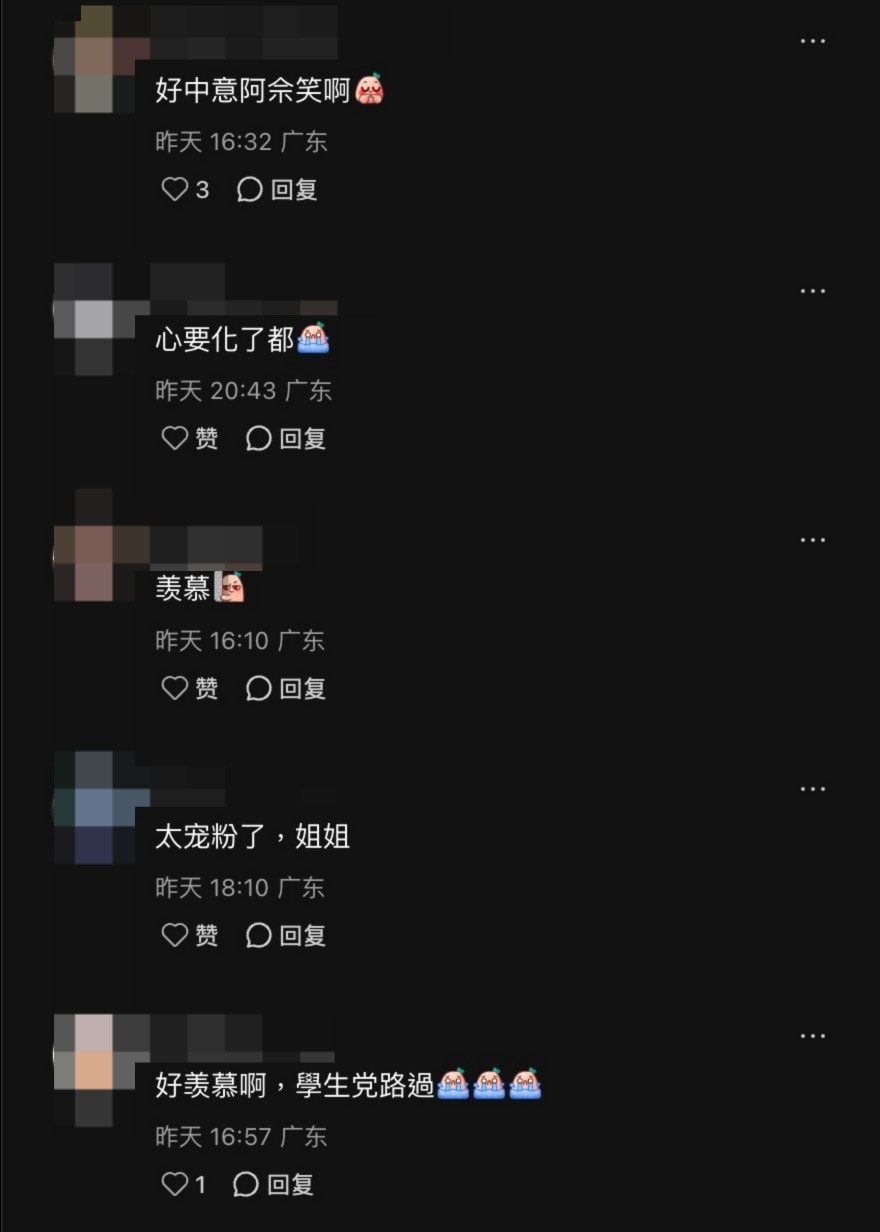This screenshot has height=1232, width=880.
Task: Like the comment 太宠粉了，姐姐
Action: tap(175, 935)
